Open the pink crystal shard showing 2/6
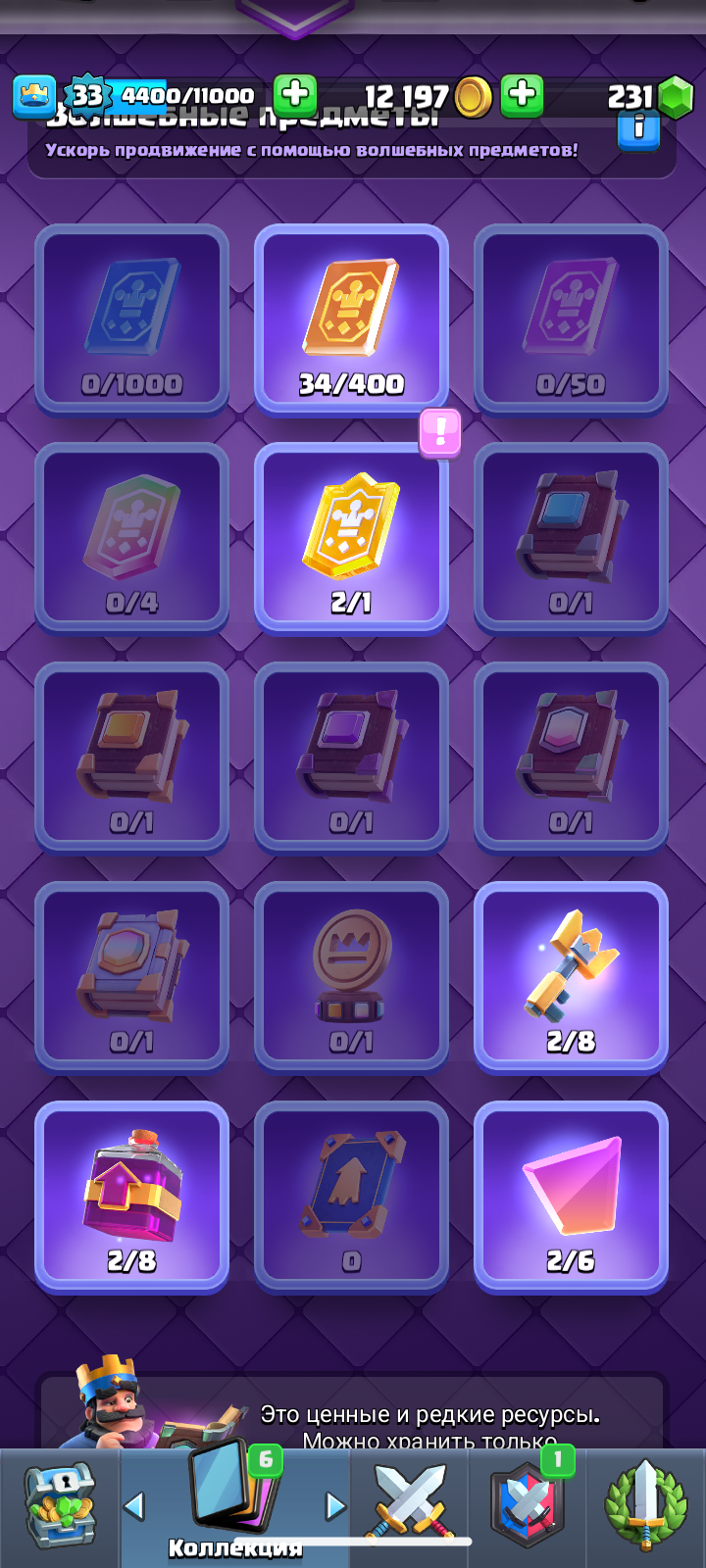This screenshot has height=1568, width=706. pos(571,1196)
